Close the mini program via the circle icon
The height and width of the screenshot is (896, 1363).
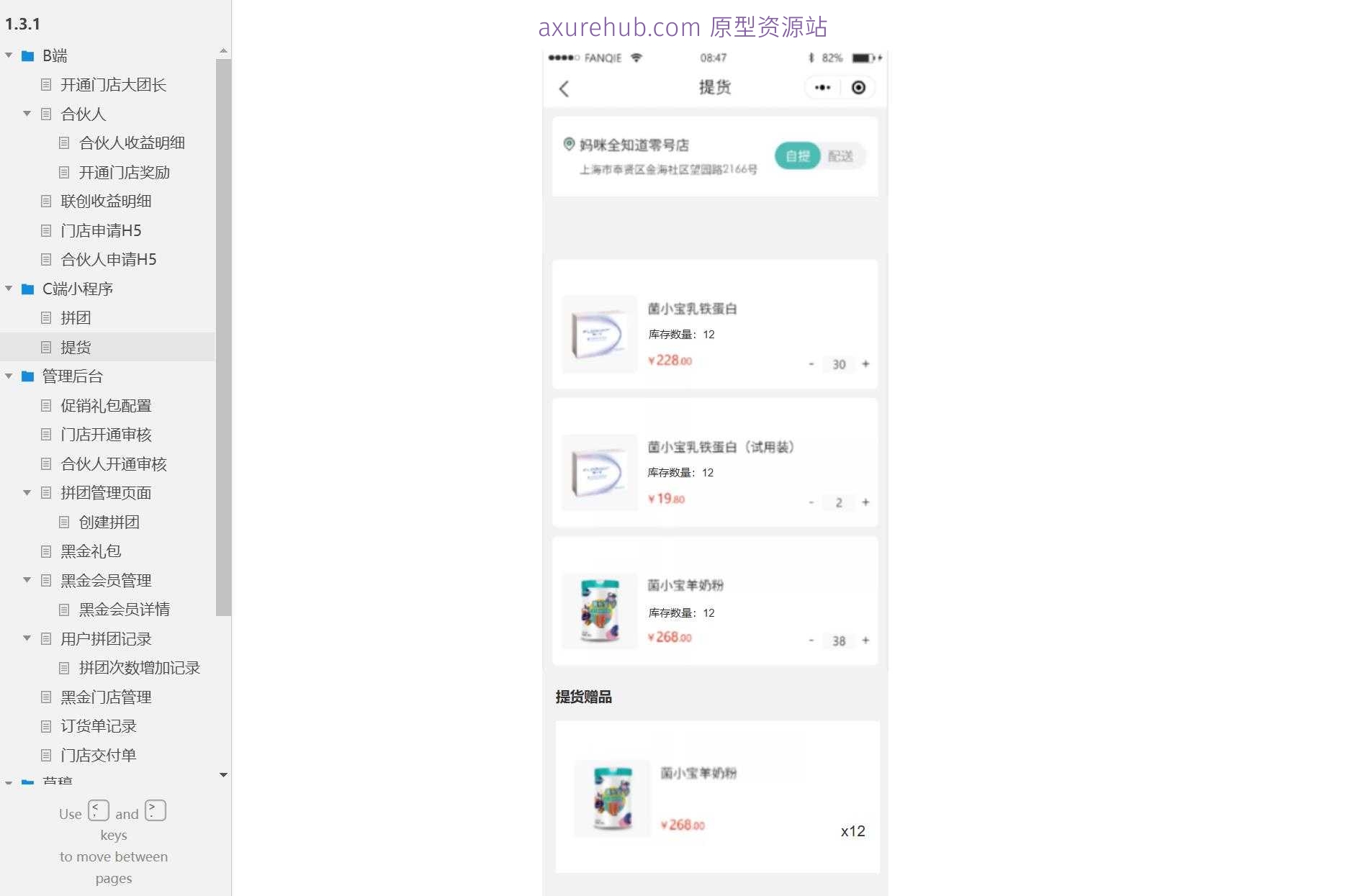(858, 88)
